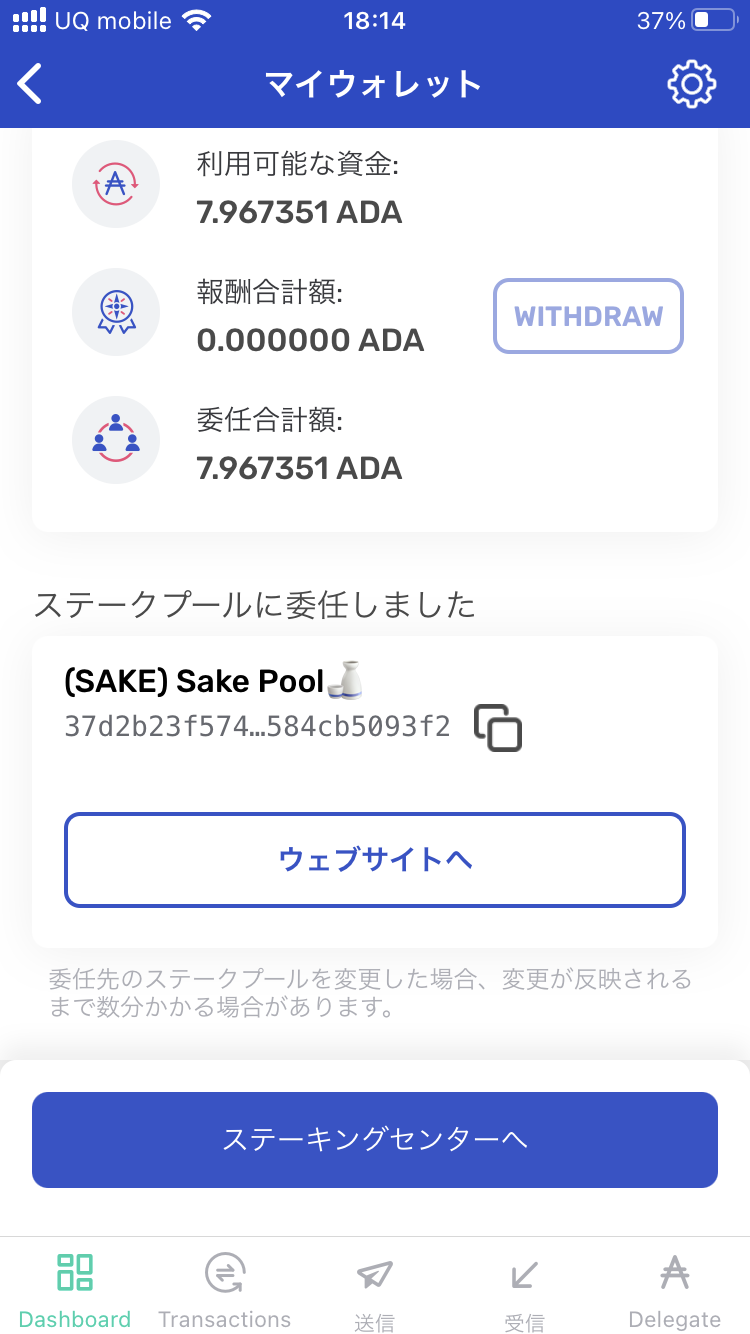Viewport: 750px width, 1334px height.
Task: Open the 受信 tab
Action: 524,1290
